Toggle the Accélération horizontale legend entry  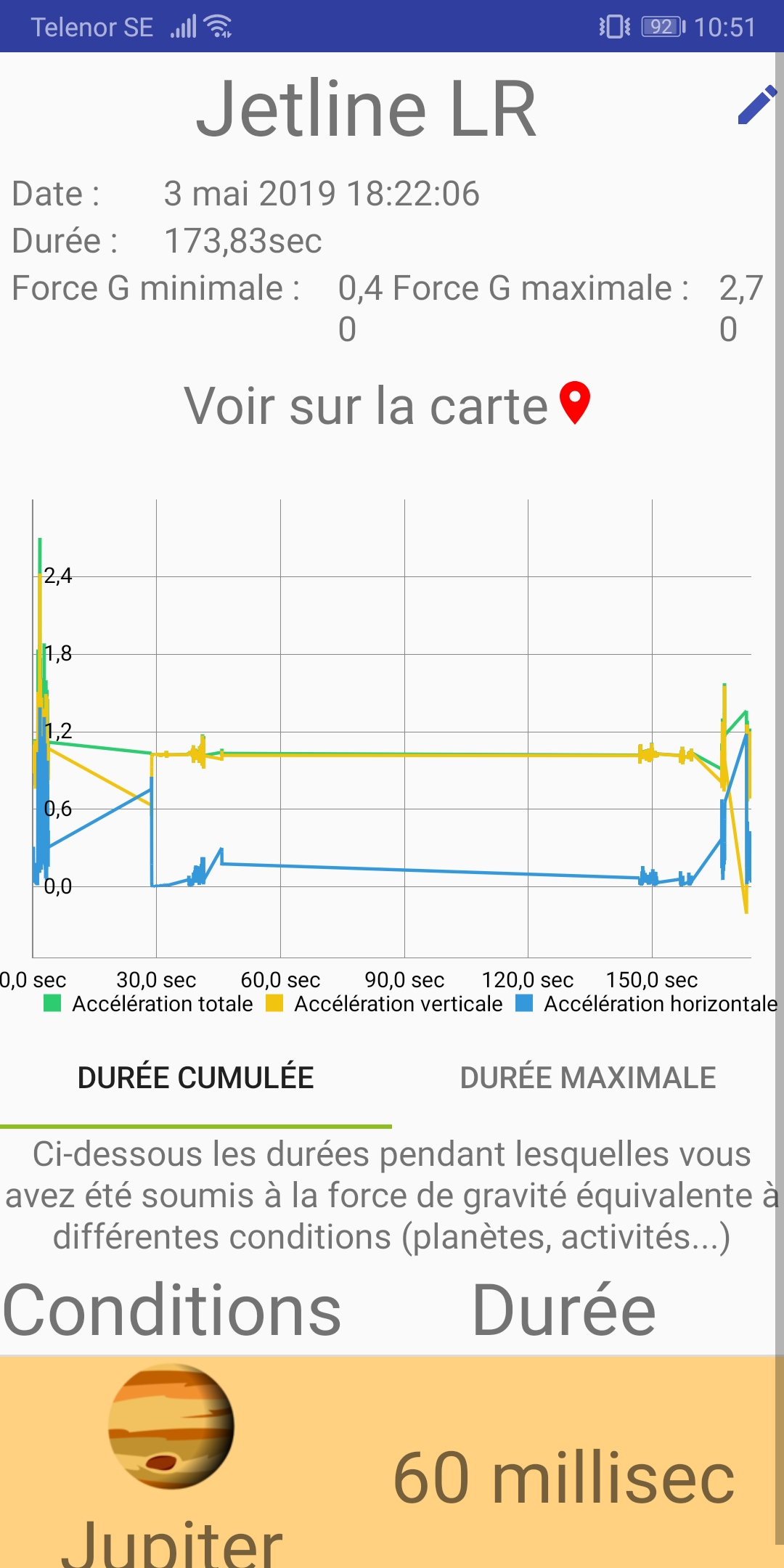point(646,1004)
